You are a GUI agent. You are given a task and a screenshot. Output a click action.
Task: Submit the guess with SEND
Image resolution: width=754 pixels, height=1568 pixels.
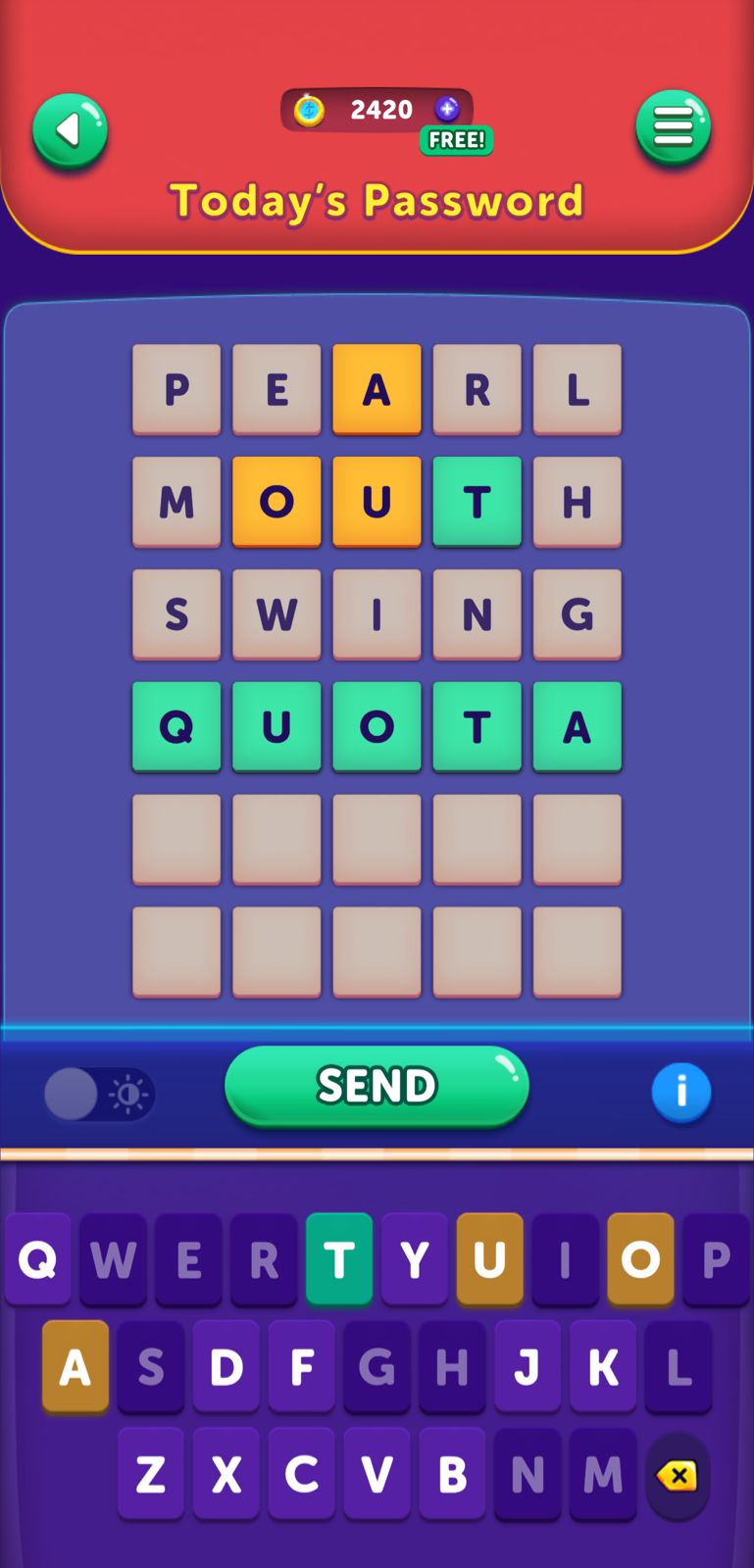click(x=377, y=1086)
